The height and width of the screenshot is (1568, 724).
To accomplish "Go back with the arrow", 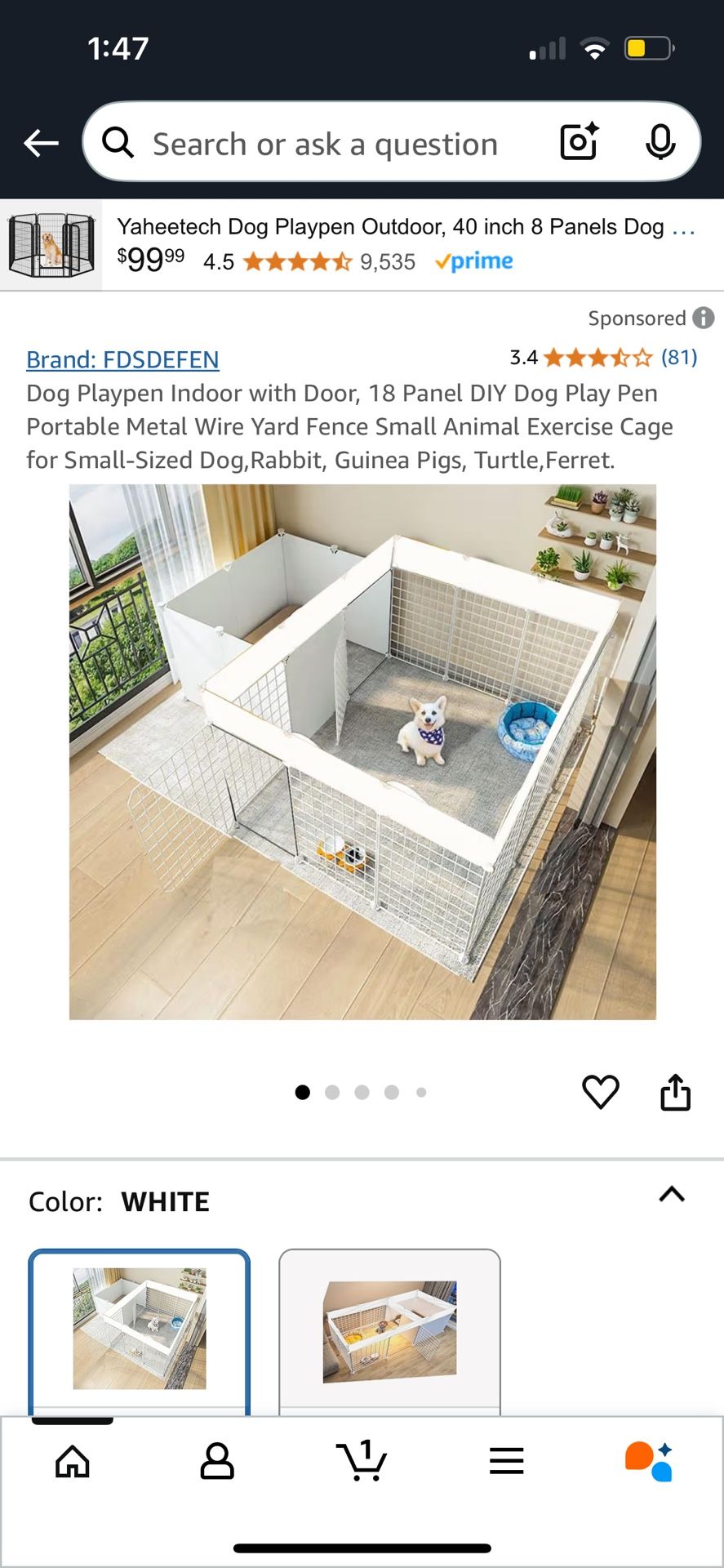I will (x=41, y=143).
